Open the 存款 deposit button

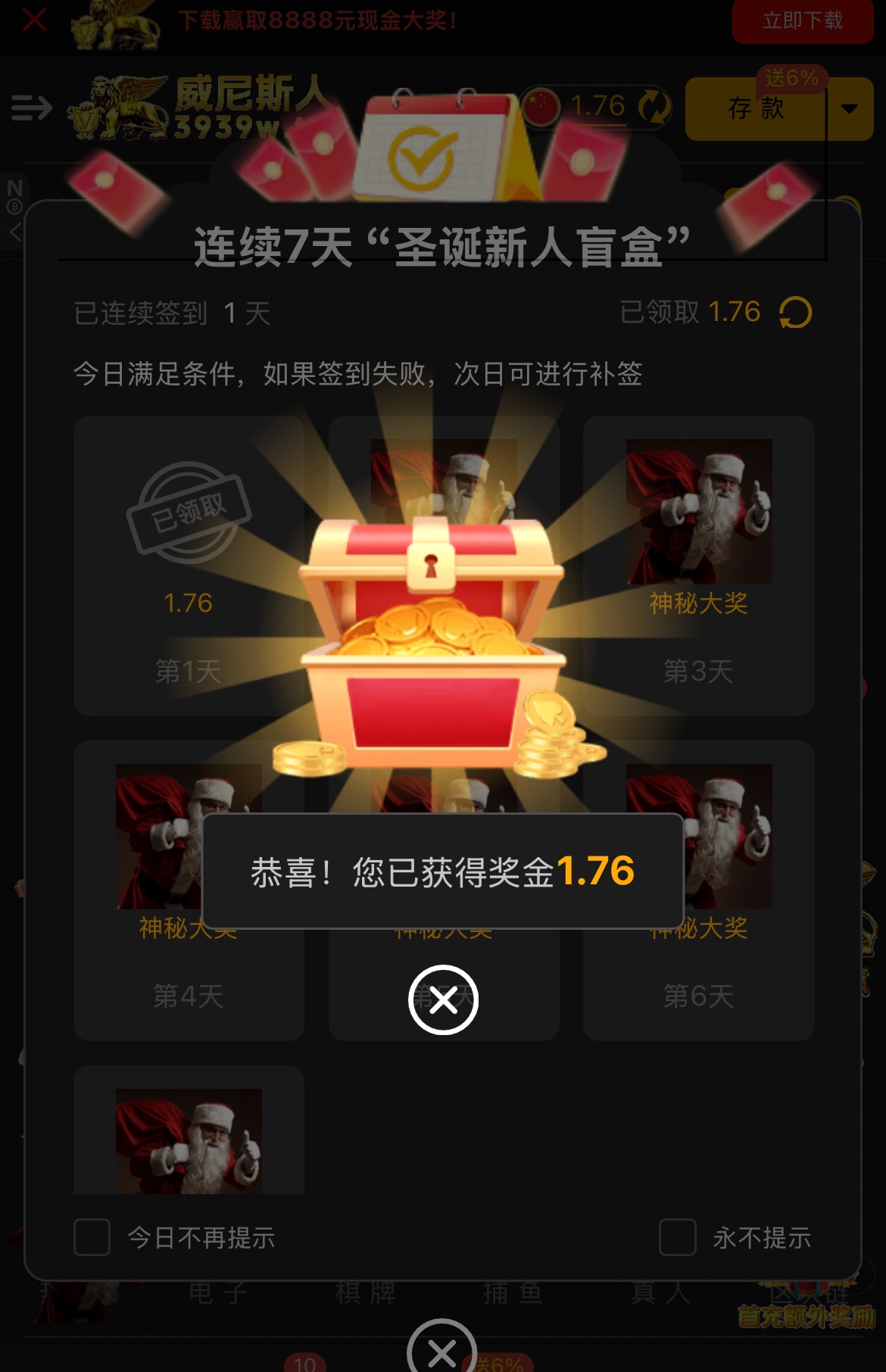(x=755, y=109)
